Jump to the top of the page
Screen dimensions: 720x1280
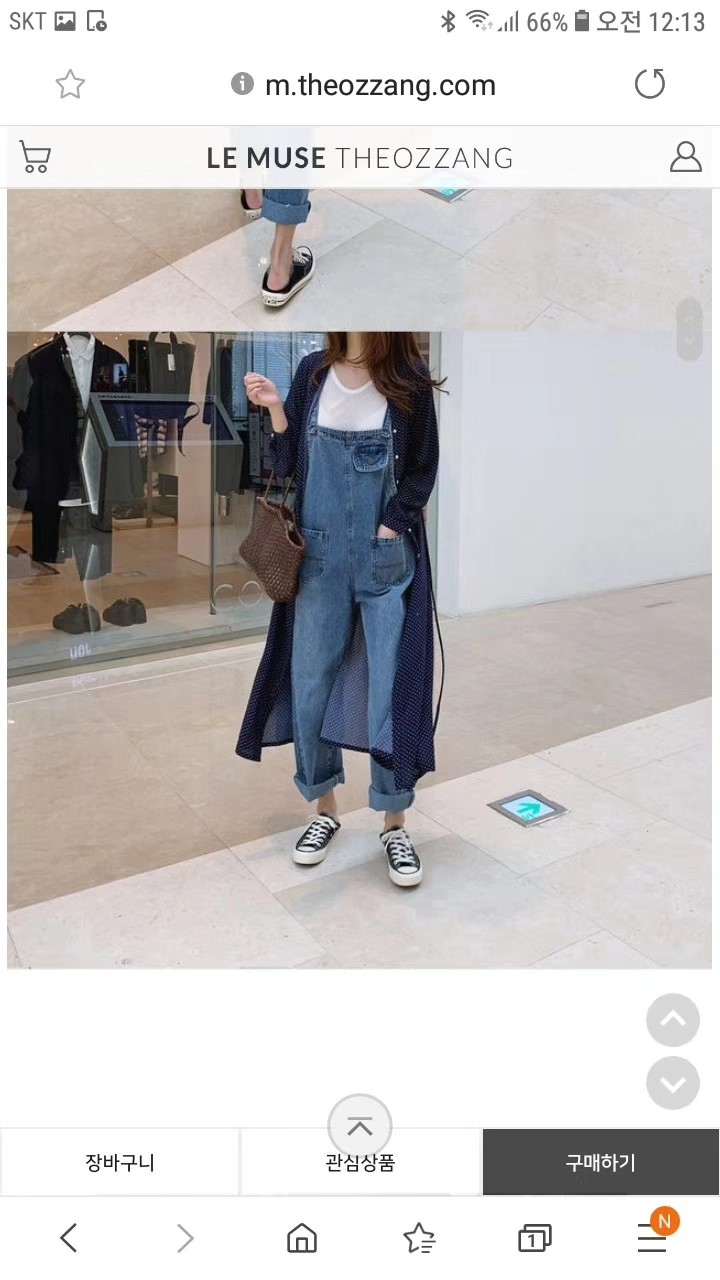pos(672,1020)
